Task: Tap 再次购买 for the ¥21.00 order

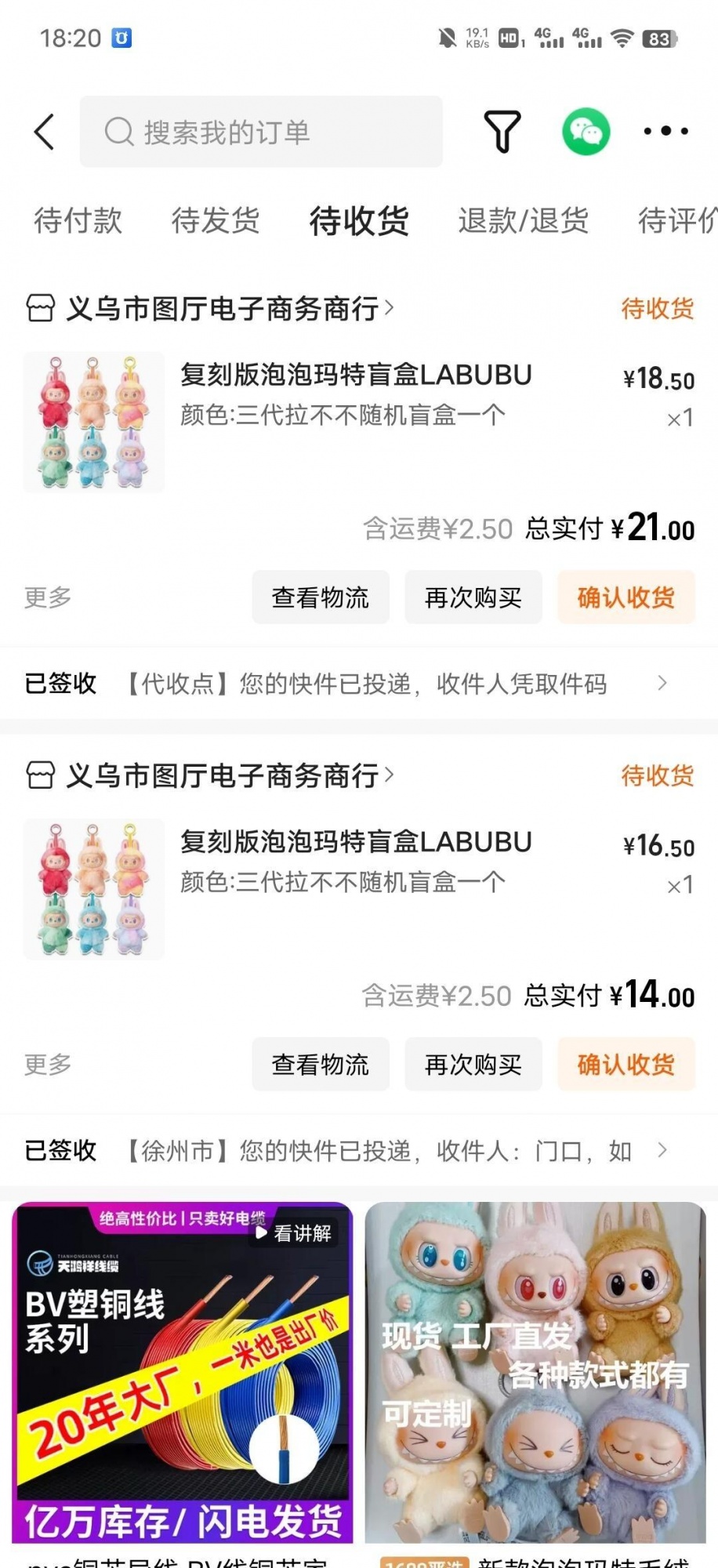Action: [x=473, y=597]
